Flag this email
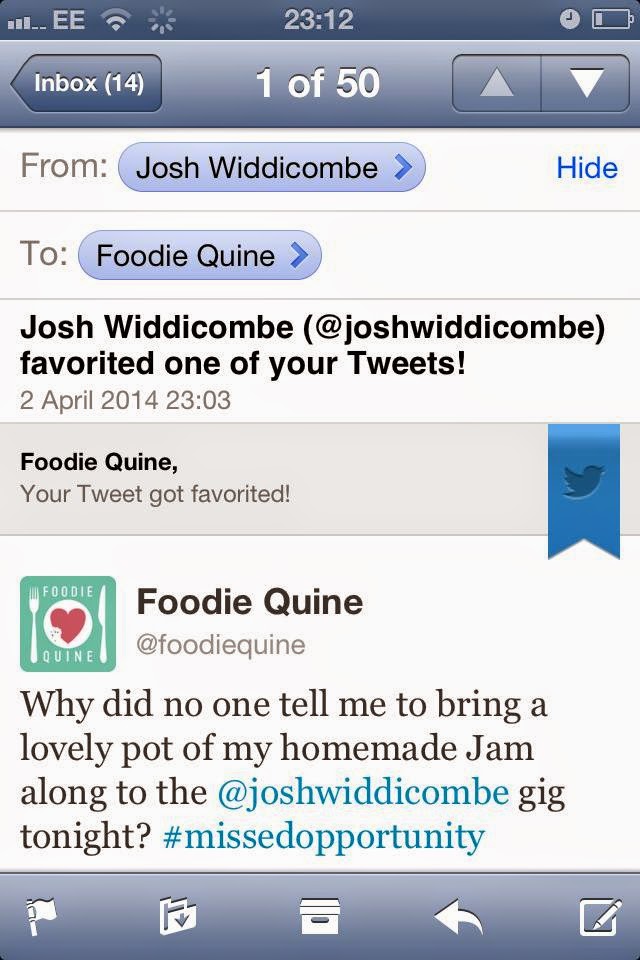The height and width of the screenshot is (960, 640). pos(42,916)
